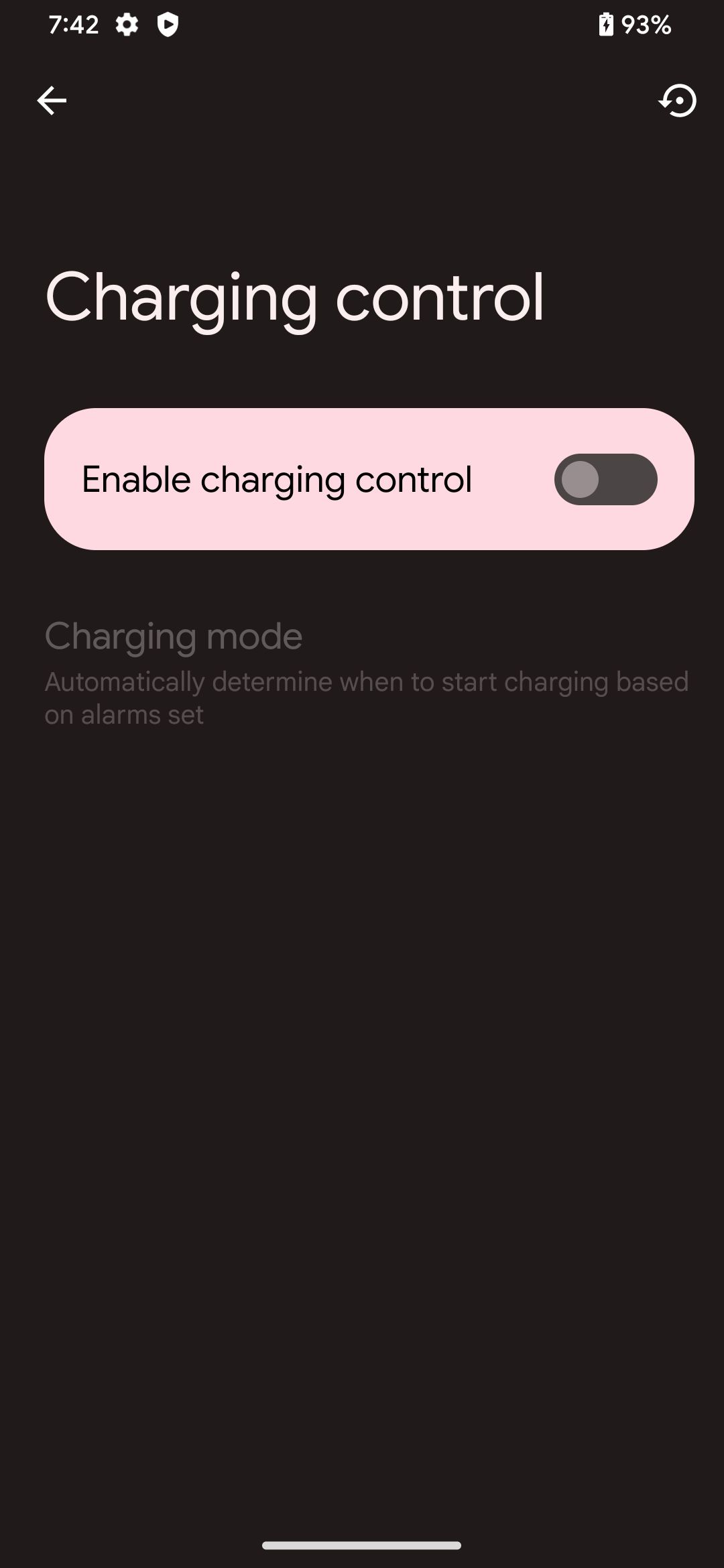Viewport: 724px width, 1568px height.
Task: Tap the reset settings icon
Action: [678, 101]
